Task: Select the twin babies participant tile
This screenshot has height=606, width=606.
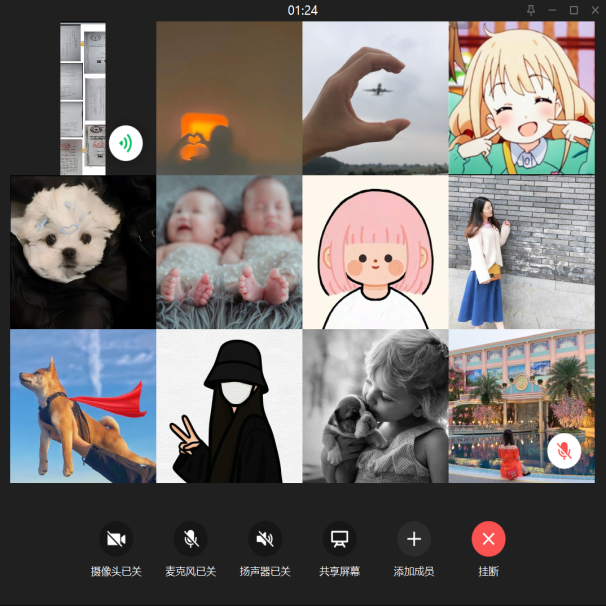Action: coord(229,252)
